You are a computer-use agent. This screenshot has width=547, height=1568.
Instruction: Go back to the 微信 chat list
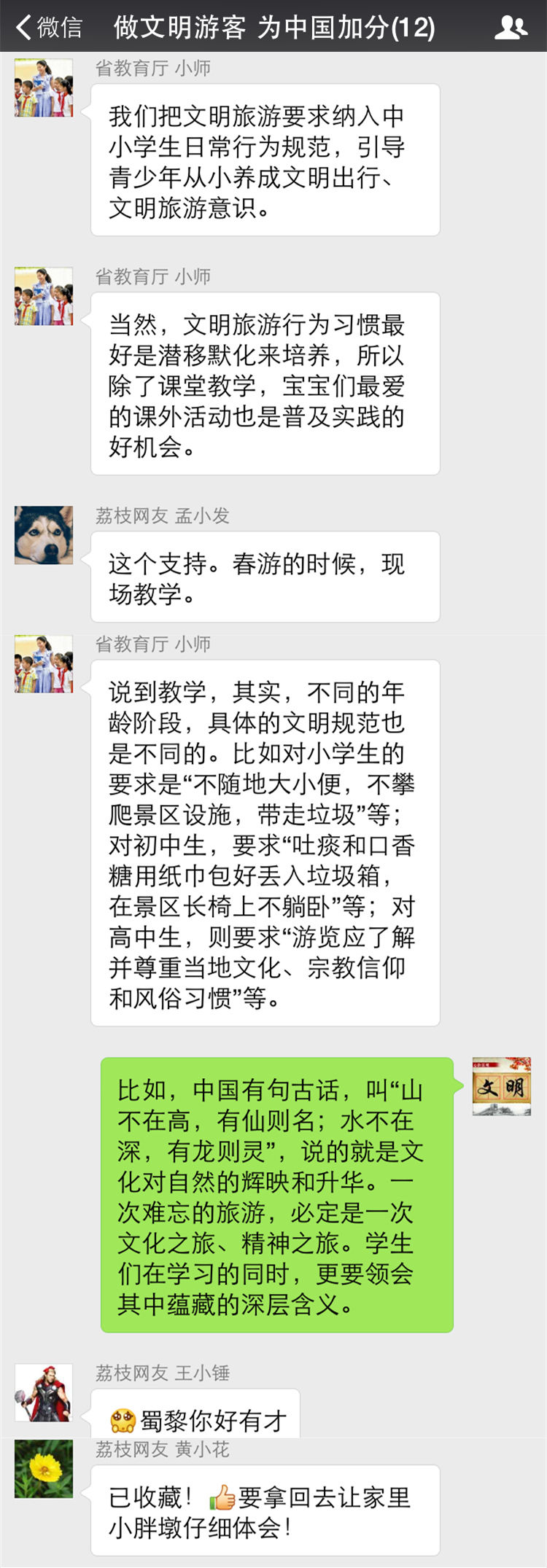point(48,28)
